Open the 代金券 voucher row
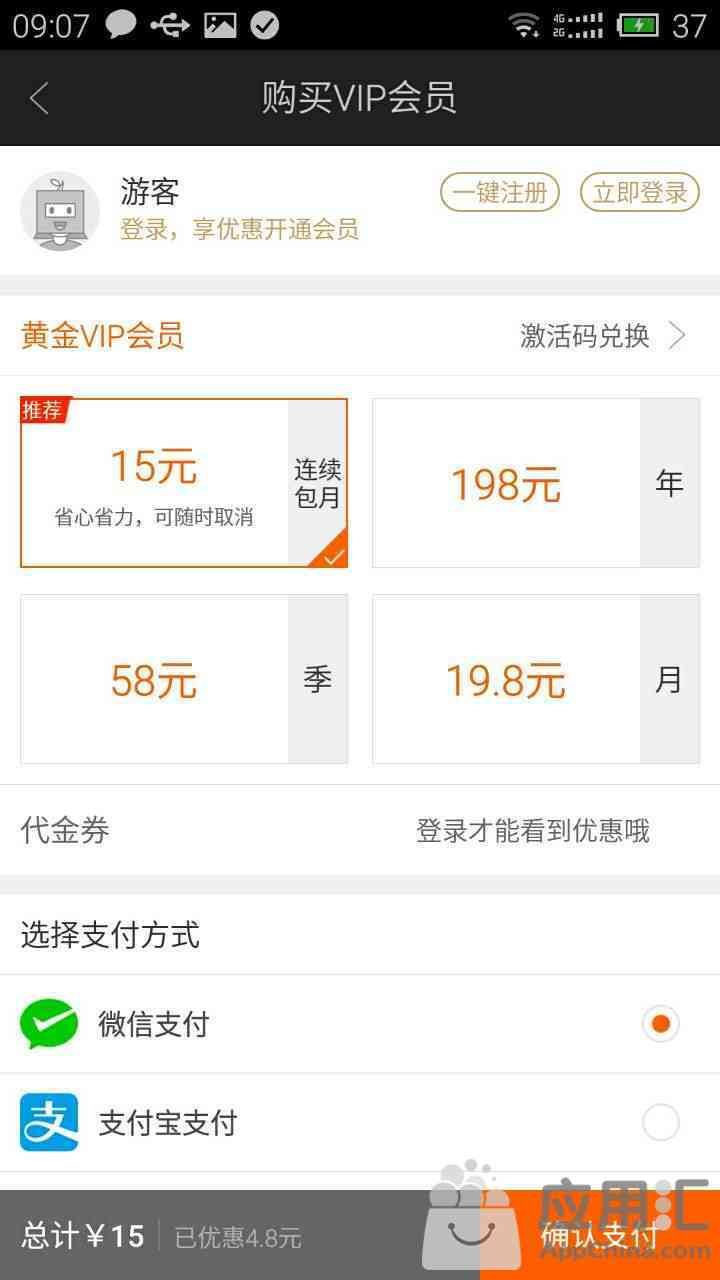Image resolution: width=720 pixels, height=1280 pixels. (360, 830)
